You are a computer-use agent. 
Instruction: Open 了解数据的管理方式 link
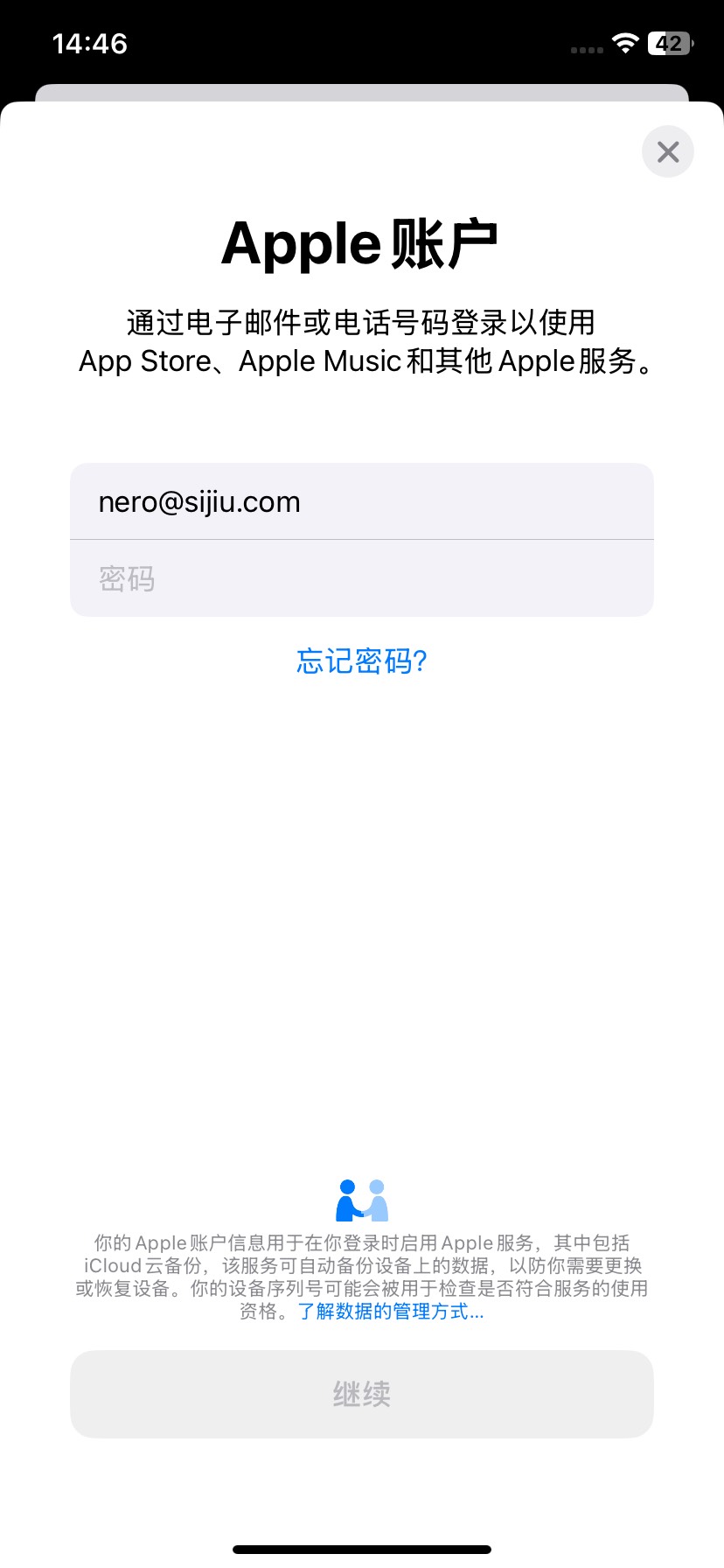click(x=390, y=1312)
